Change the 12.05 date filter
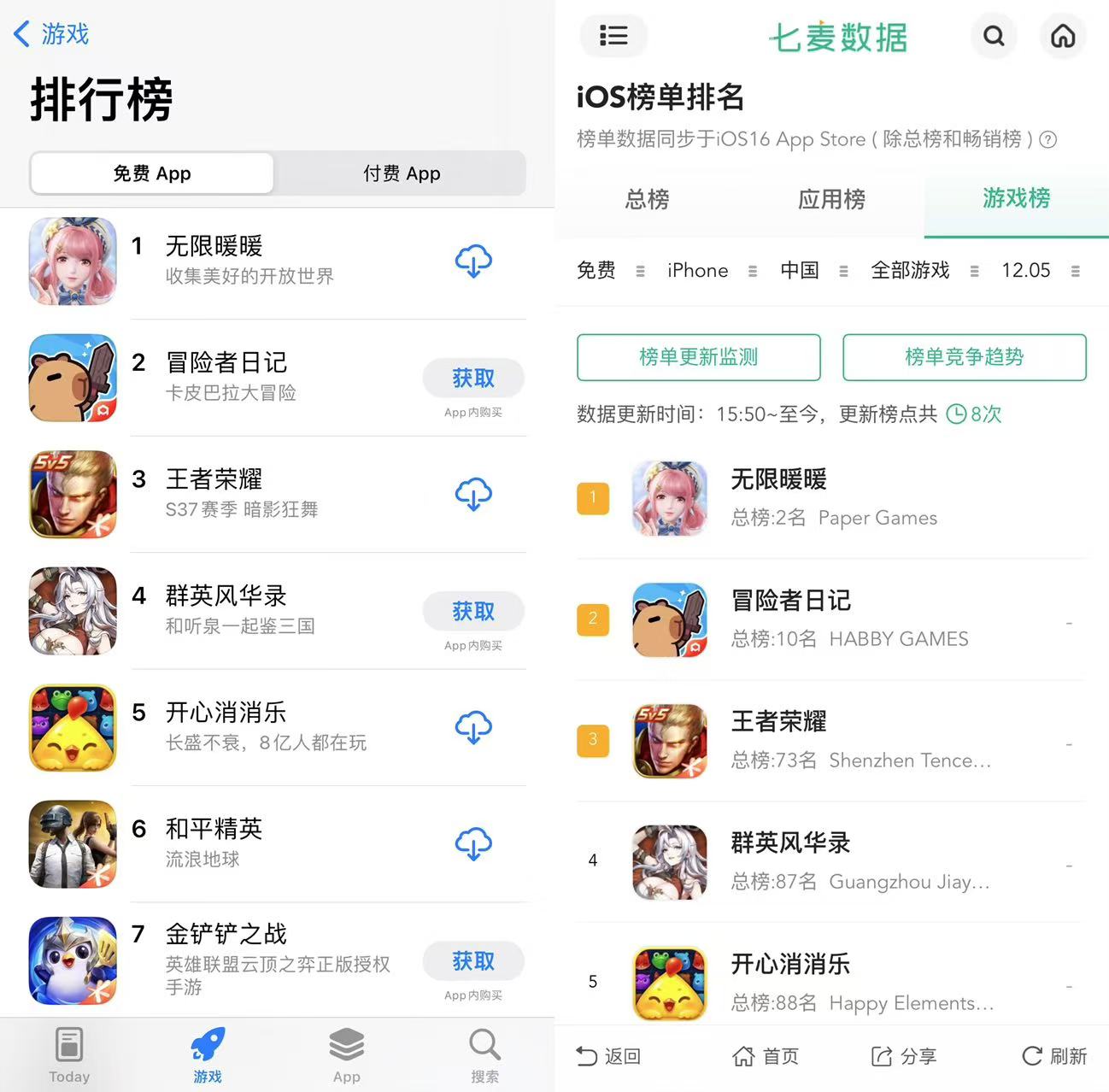 point(1039,271)
